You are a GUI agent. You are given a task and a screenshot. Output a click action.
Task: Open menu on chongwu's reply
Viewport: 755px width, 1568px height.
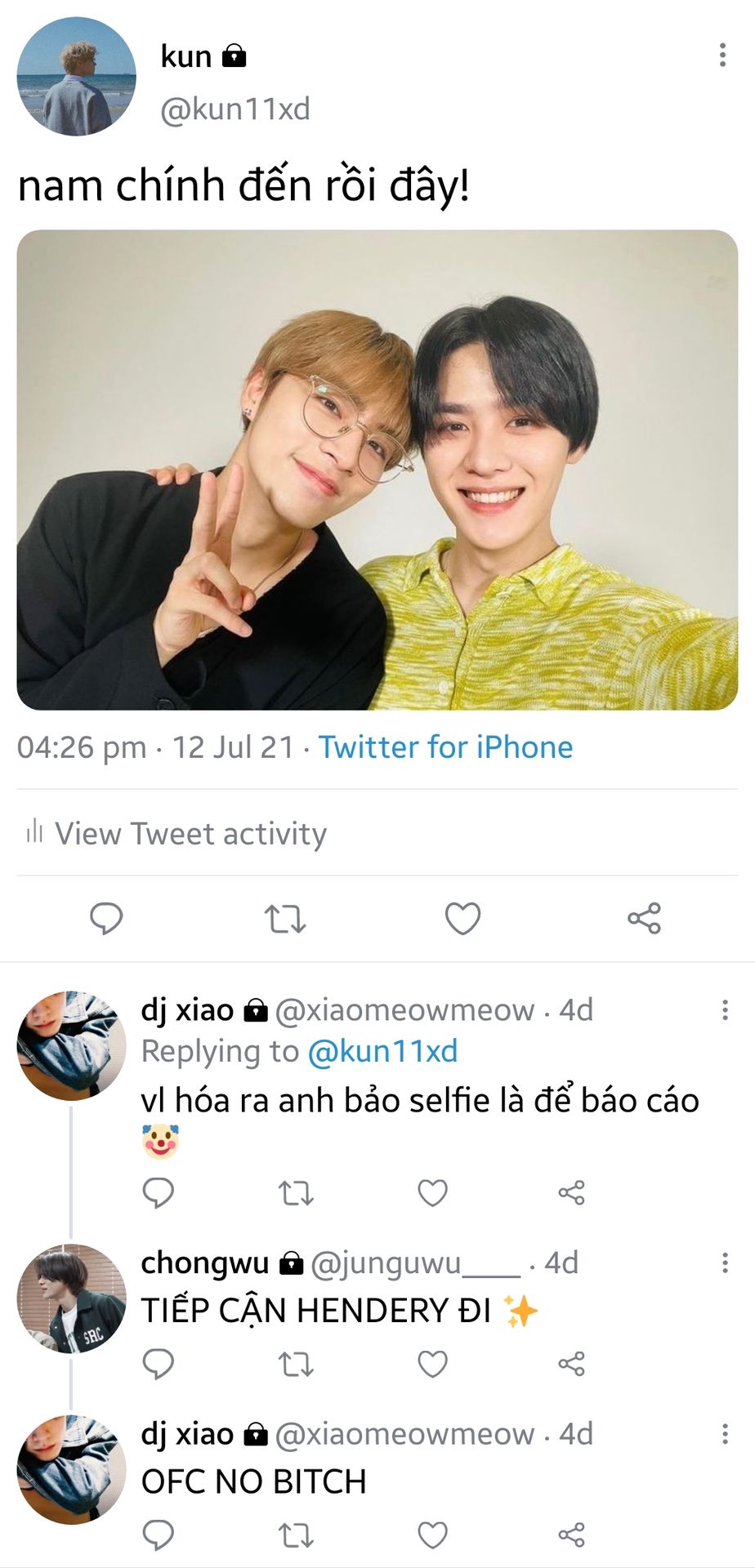(x=725, y=1263)
